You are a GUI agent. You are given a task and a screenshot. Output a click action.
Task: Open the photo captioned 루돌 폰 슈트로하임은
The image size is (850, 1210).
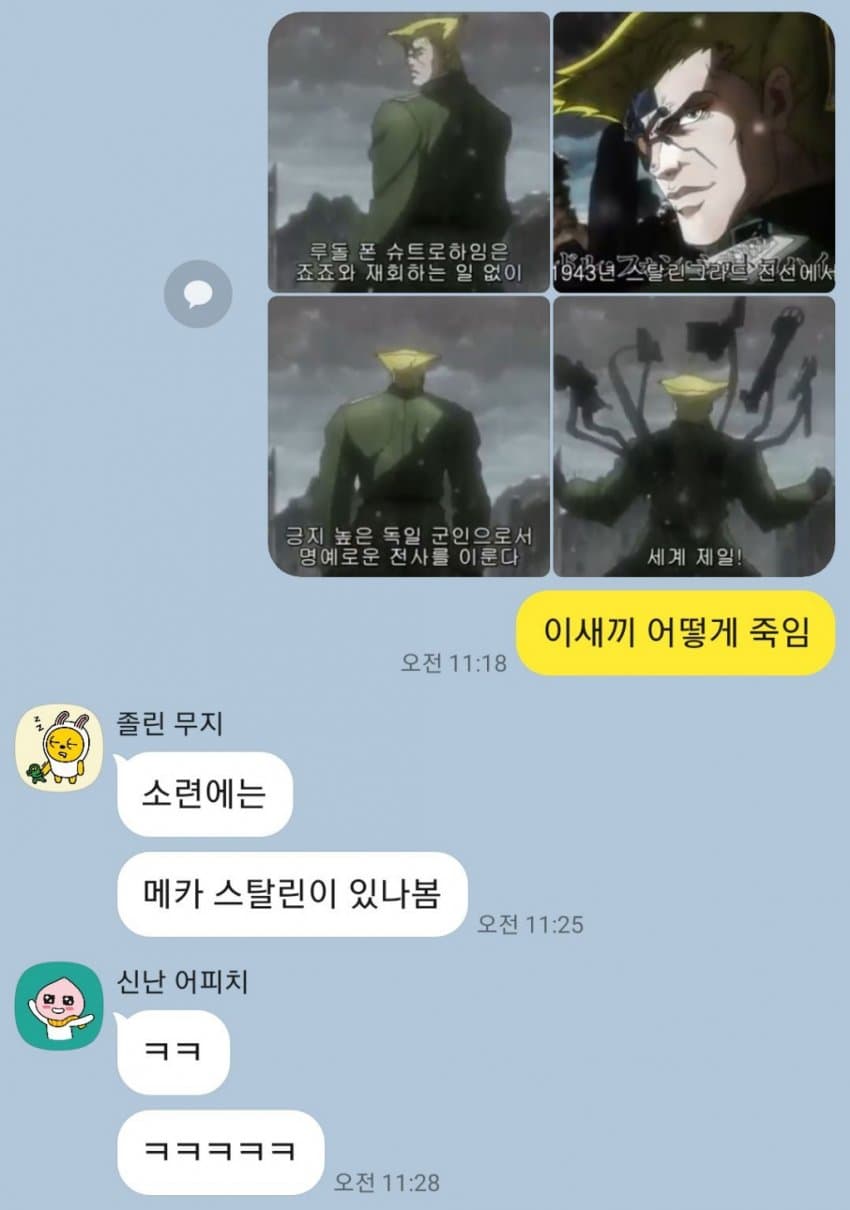(409, 152)
